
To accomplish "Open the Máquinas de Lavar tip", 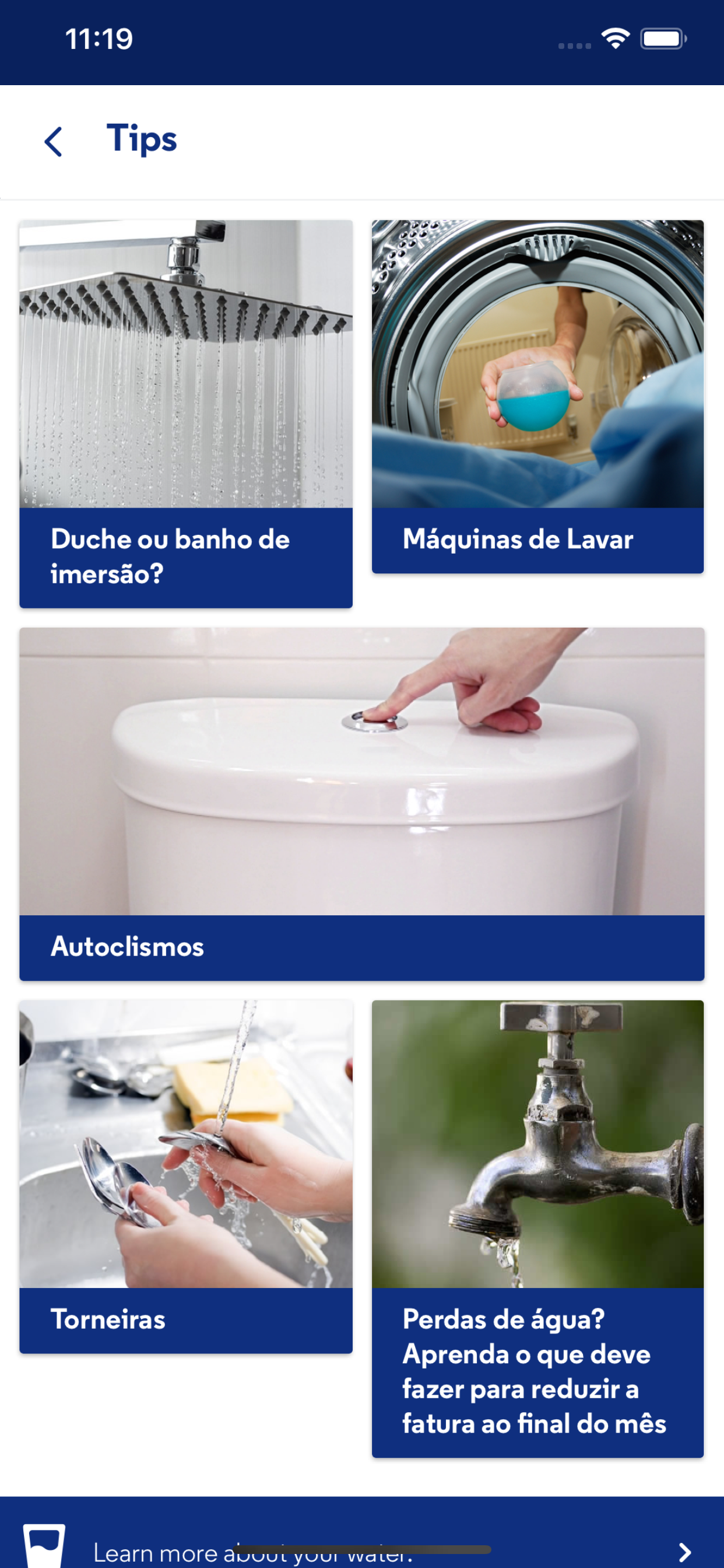I will [x=538, y=397].
